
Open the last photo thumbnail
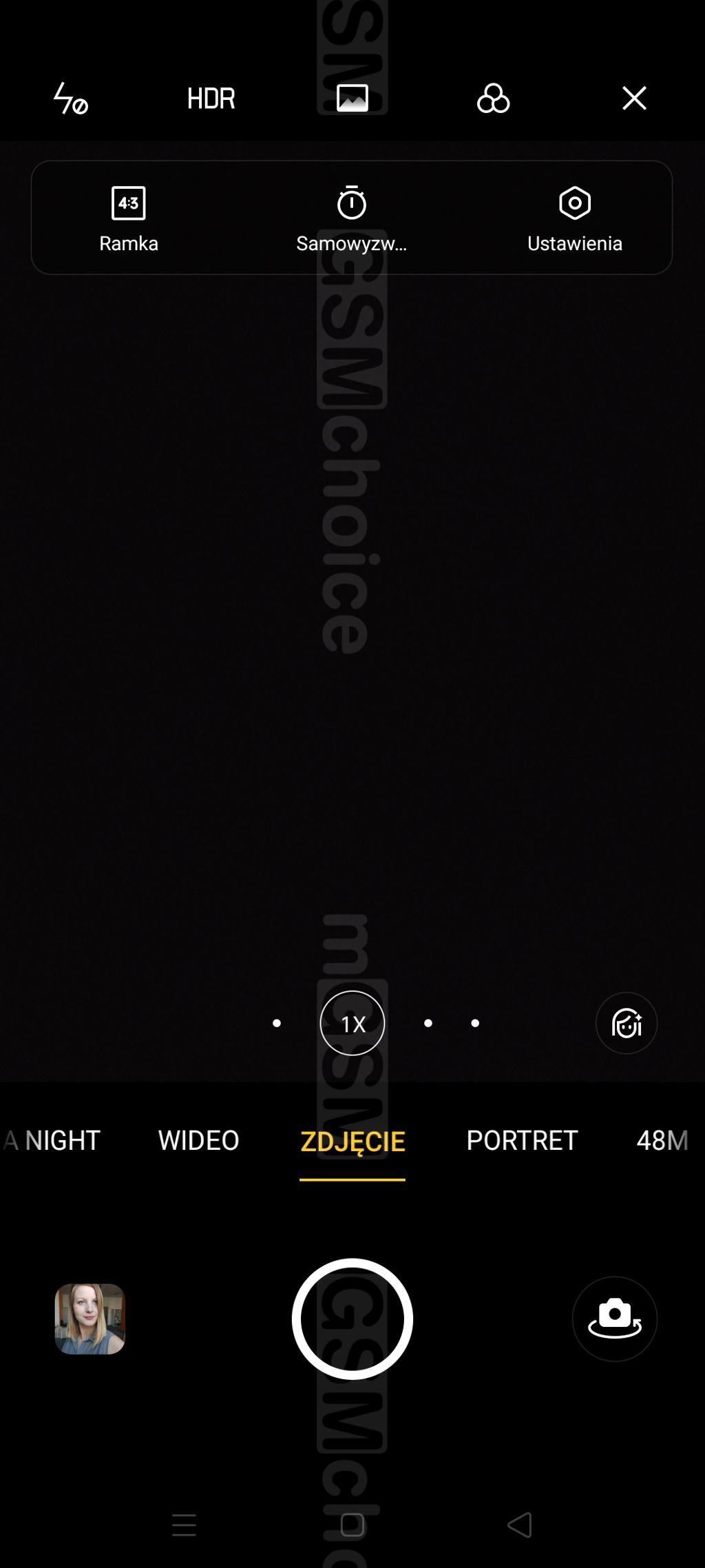[90, 1319]
